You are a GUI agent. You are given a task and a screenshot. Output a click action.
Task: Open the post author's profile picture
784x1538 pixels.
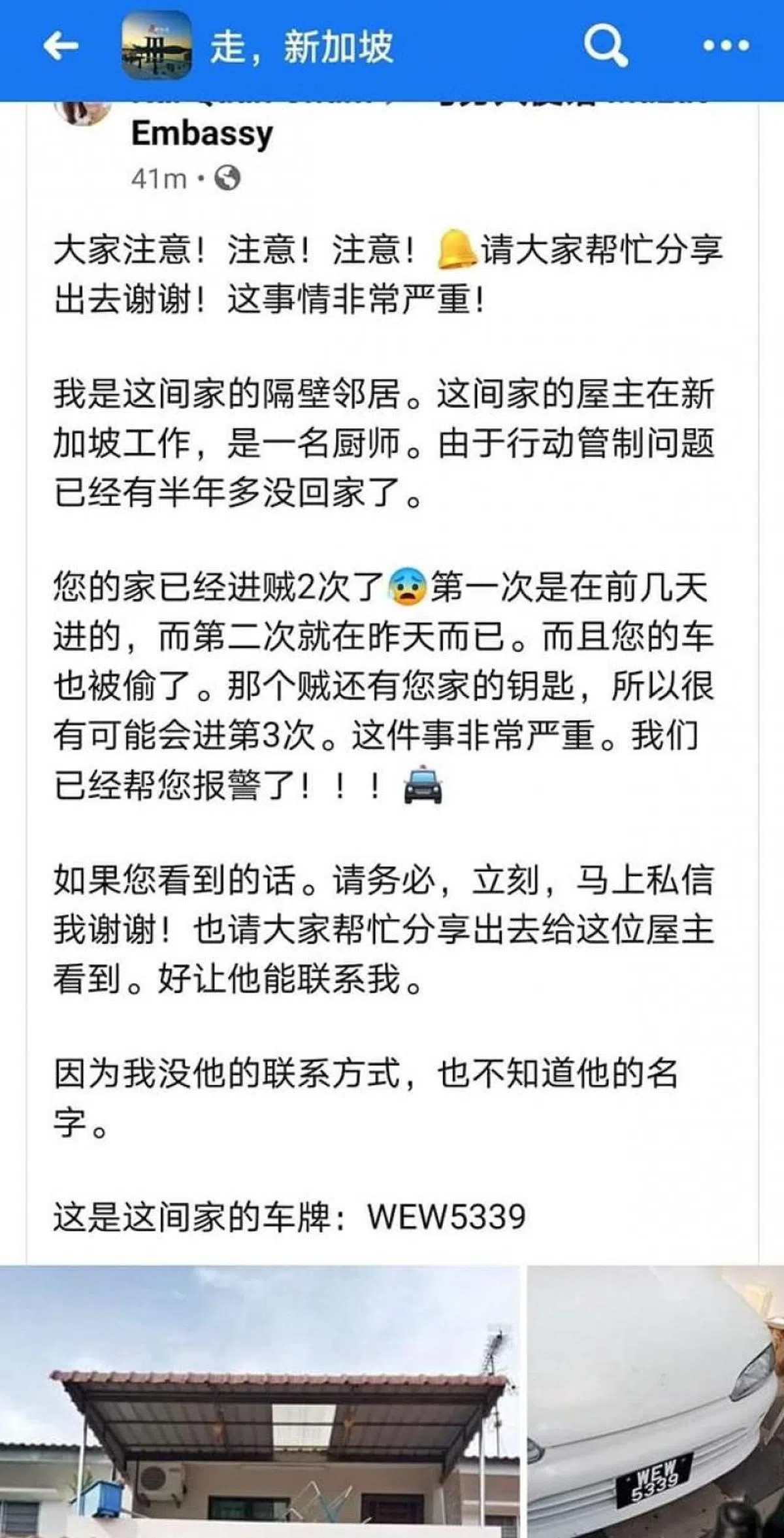click(x=84, y=112)
